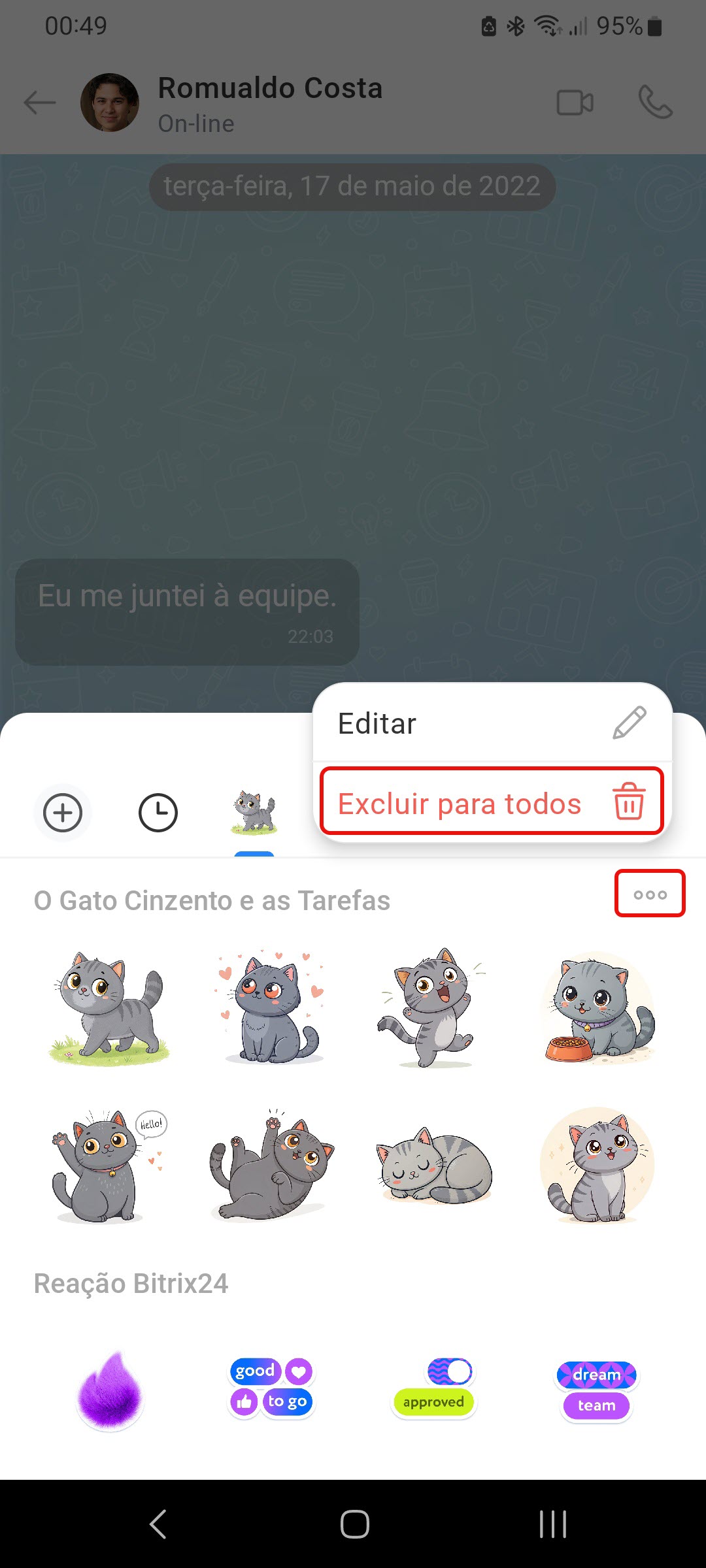Go back from the chat via arrow

tap(39, 103)
